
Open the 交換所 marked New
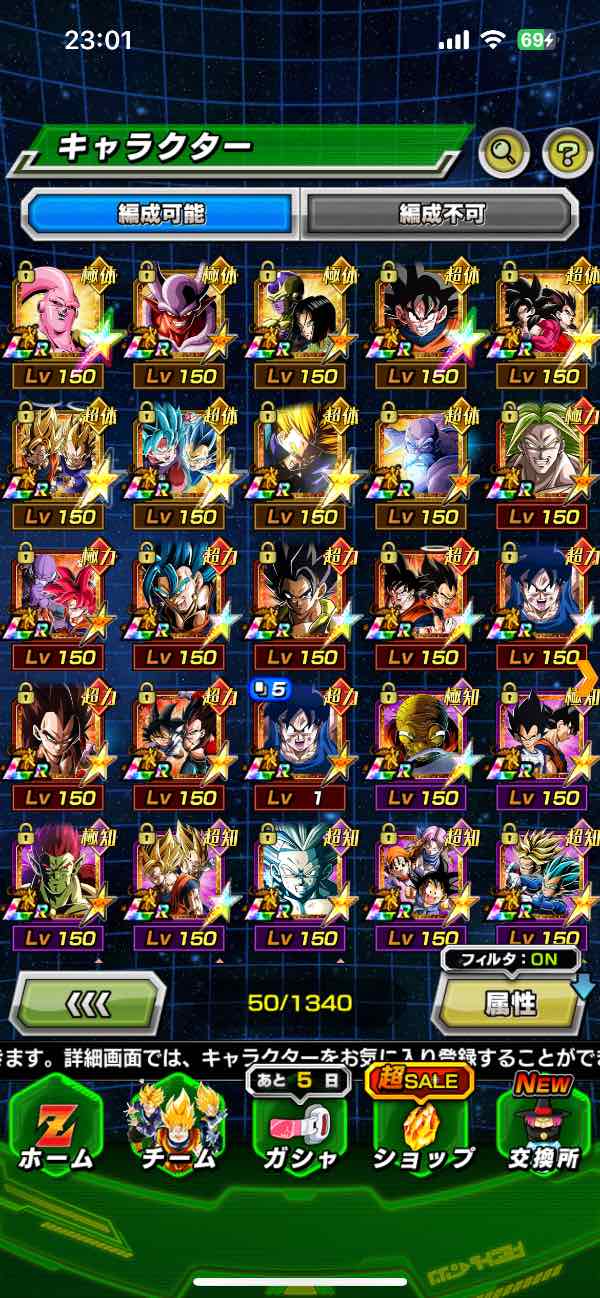(541, 1128)
